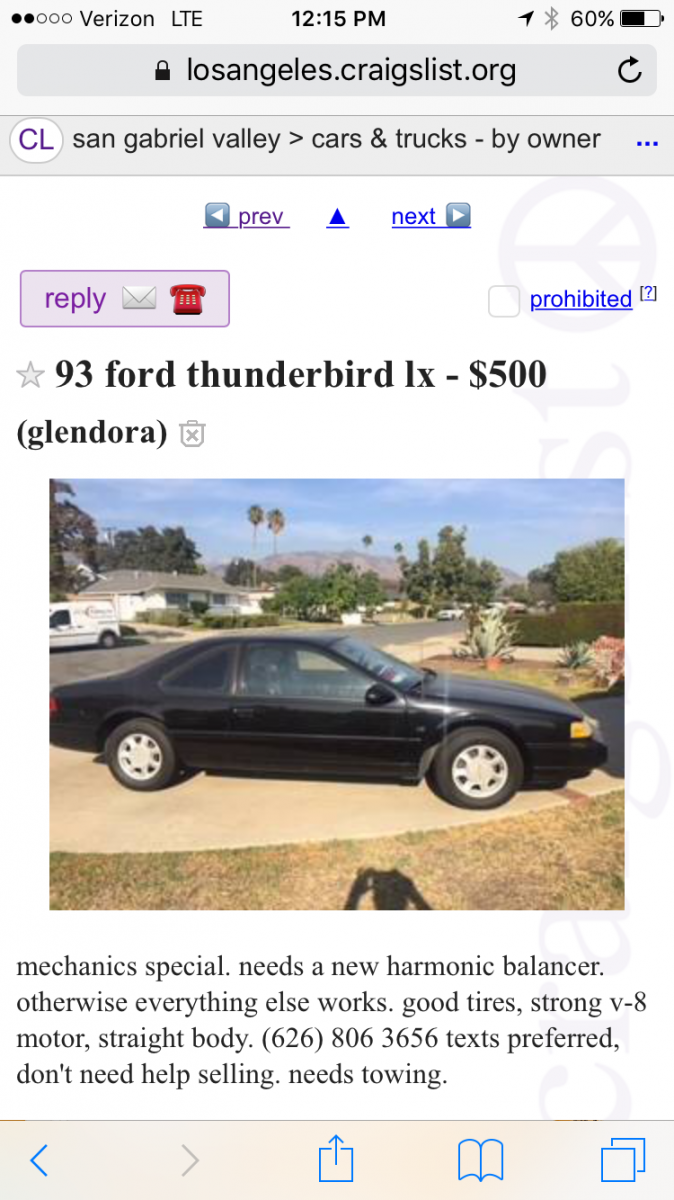Go back up to the listings
The image size is (674, 1200).
tap(338, 216)
